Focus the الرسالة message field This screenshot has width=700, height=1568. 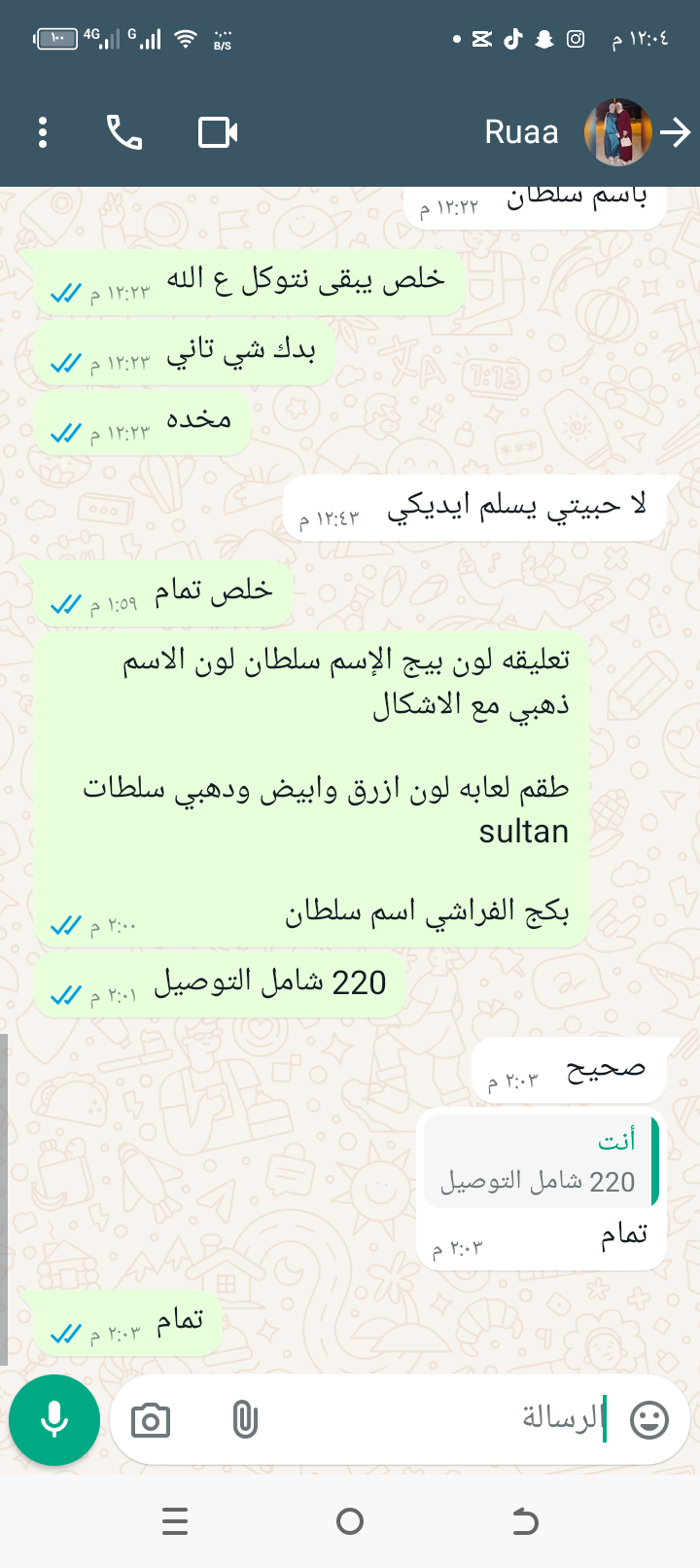437,1419
